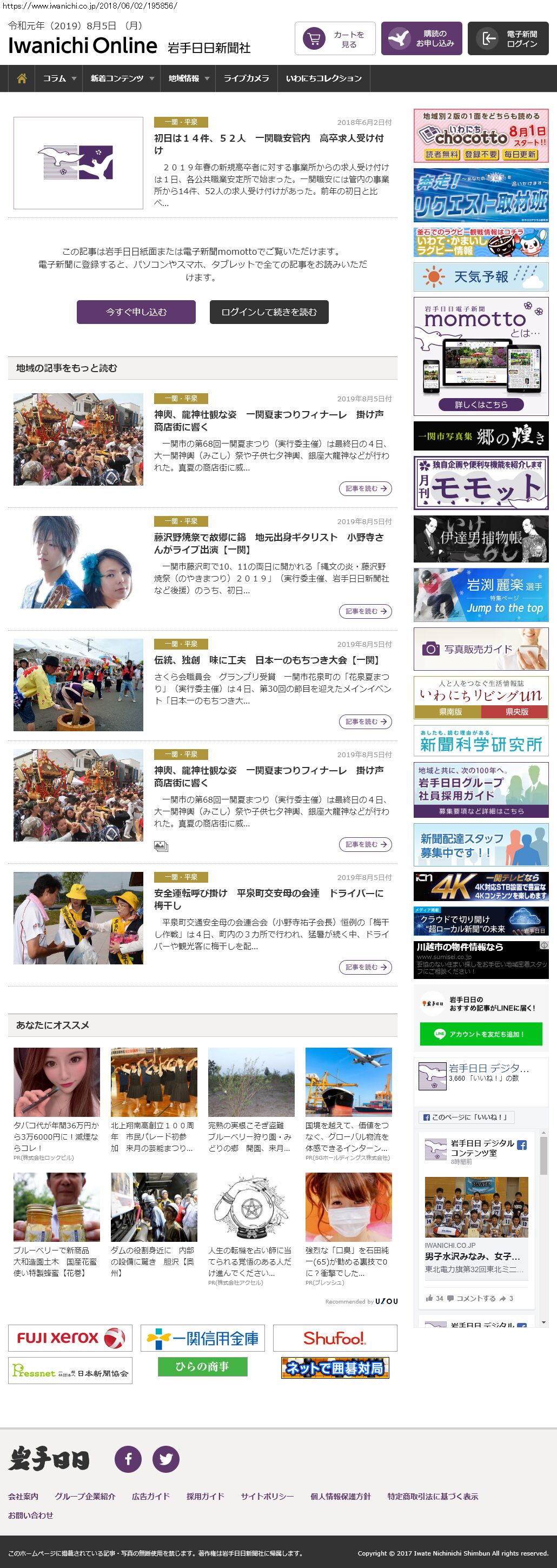Open the Facebook icon in footer
The height and width of the screenshot is (1568, 557).
tap(128, 1459)
